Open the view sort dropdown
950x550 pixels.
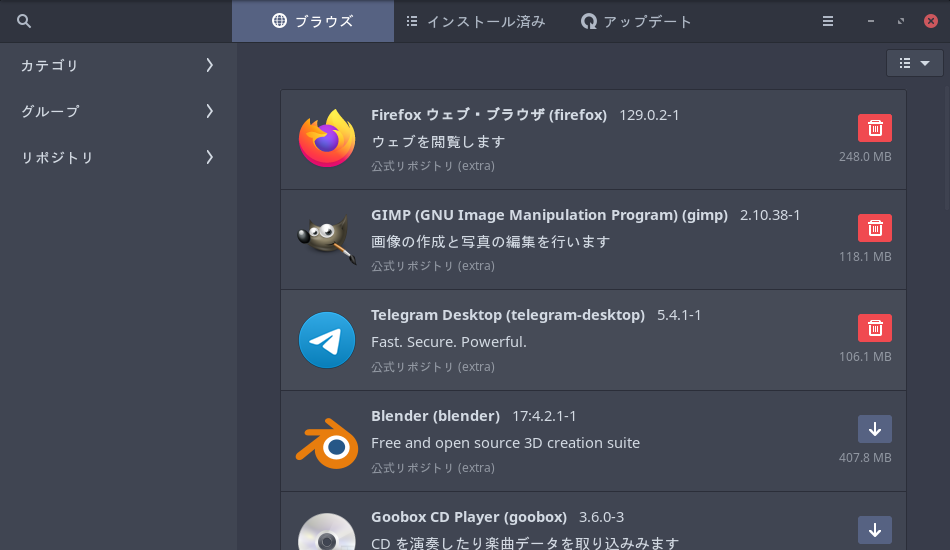tap(914, 63)
